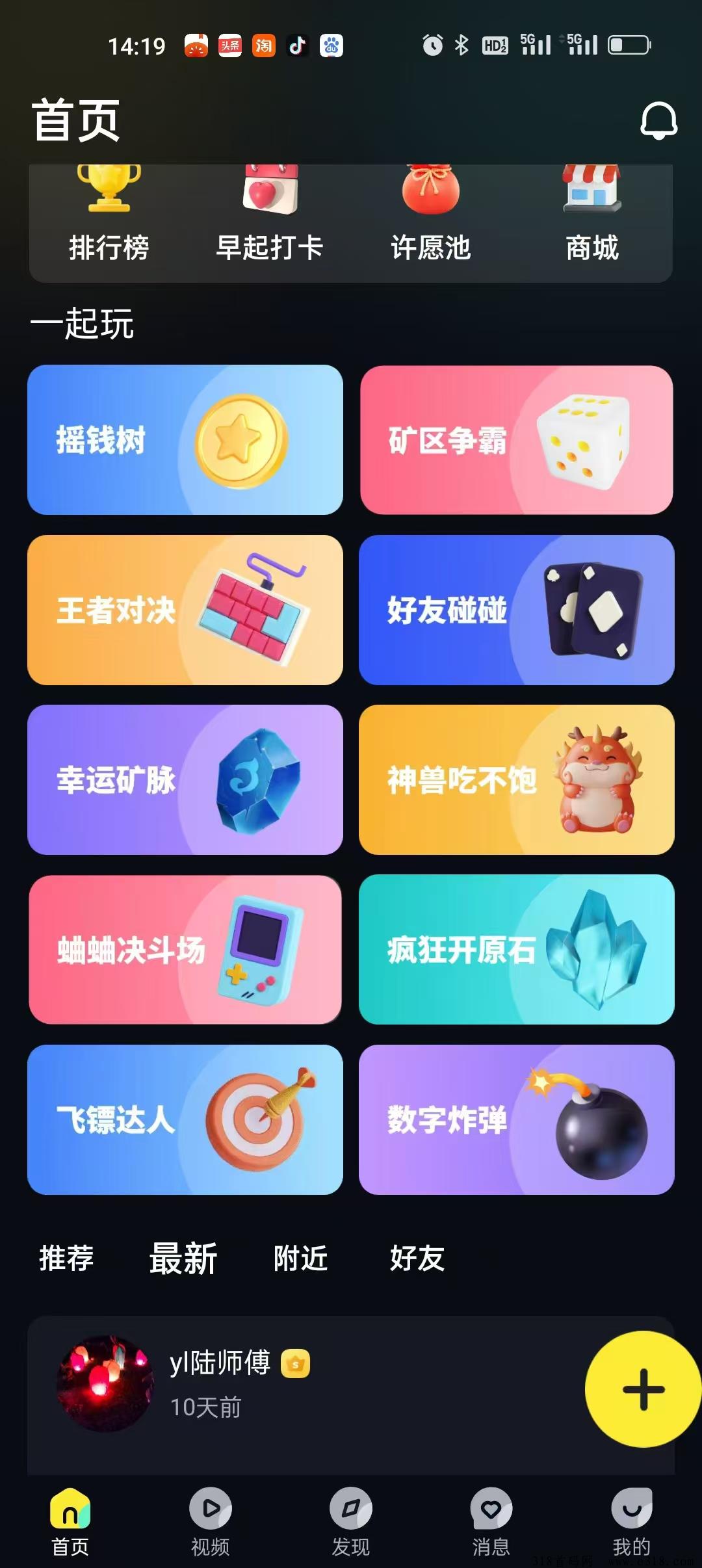Open the notifications bell
The height and width of the screenshot is (1568, 702).
click(658, 120)
